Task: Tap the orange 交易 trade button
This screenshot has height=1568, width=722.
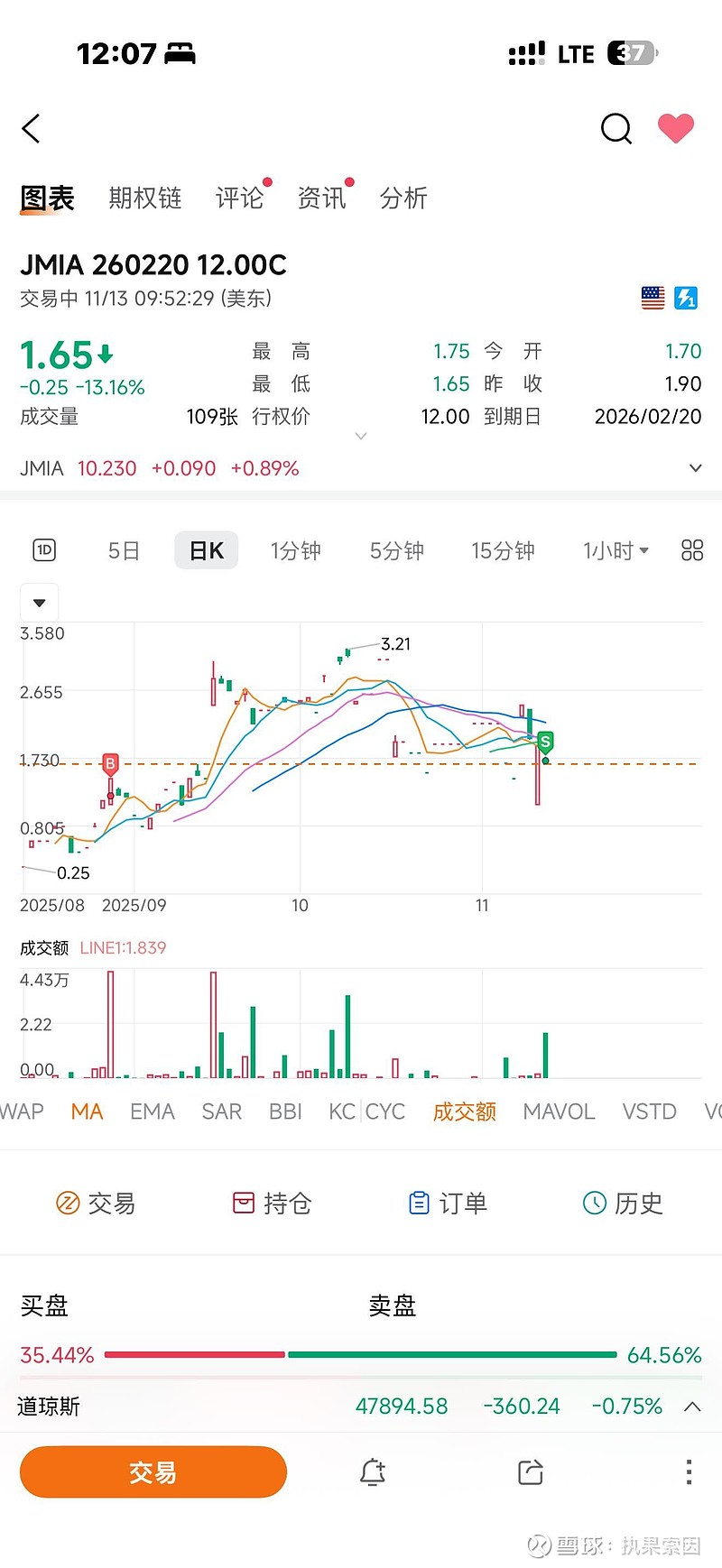Action: [x=153, y=1471]
